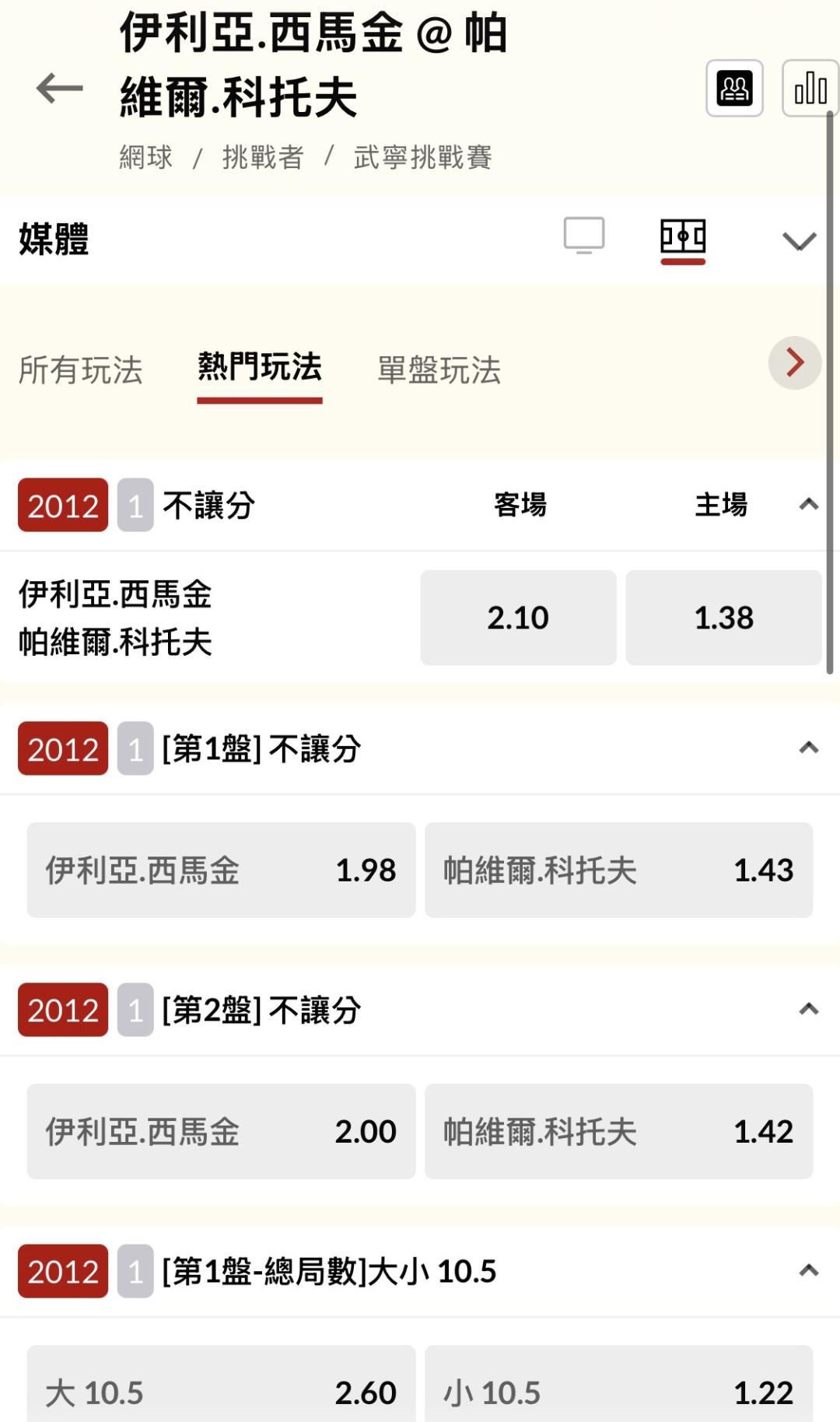
Task: Collapse the [第1盤] 不讓分 market
Action: [809, 748]
